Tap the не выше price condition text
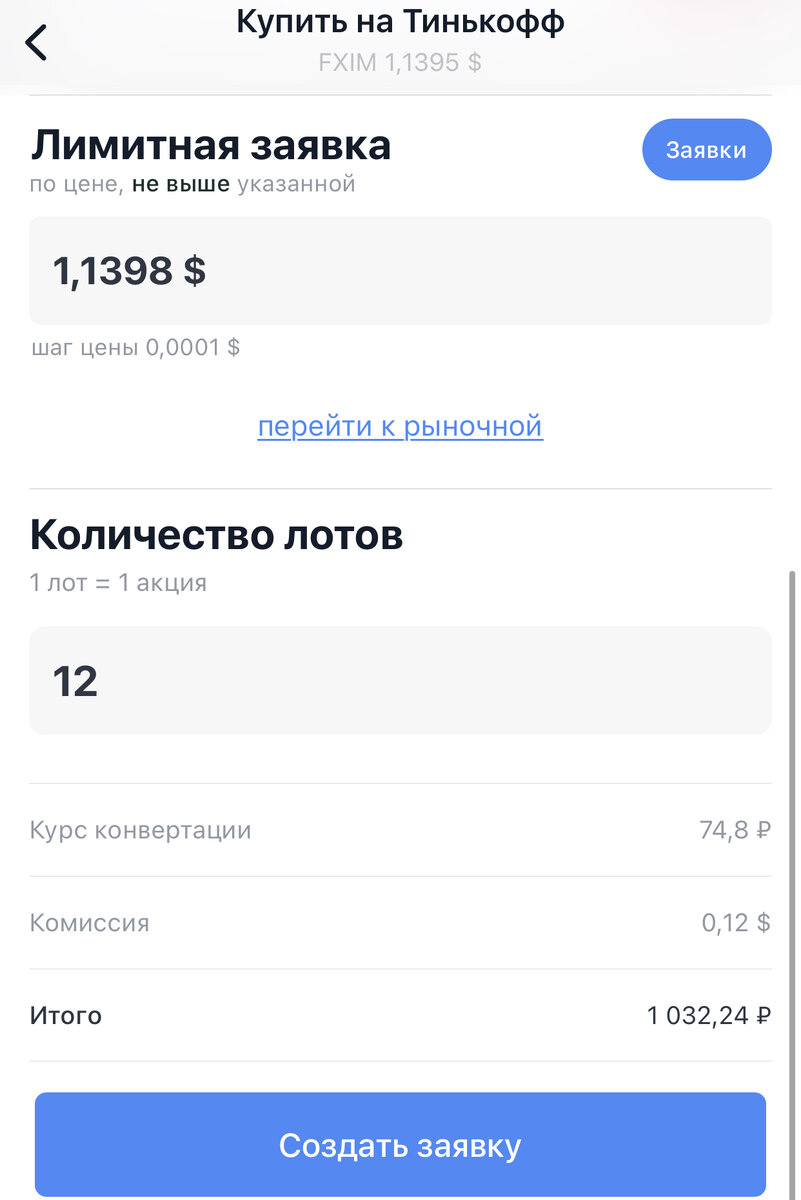 click(180, 184)
